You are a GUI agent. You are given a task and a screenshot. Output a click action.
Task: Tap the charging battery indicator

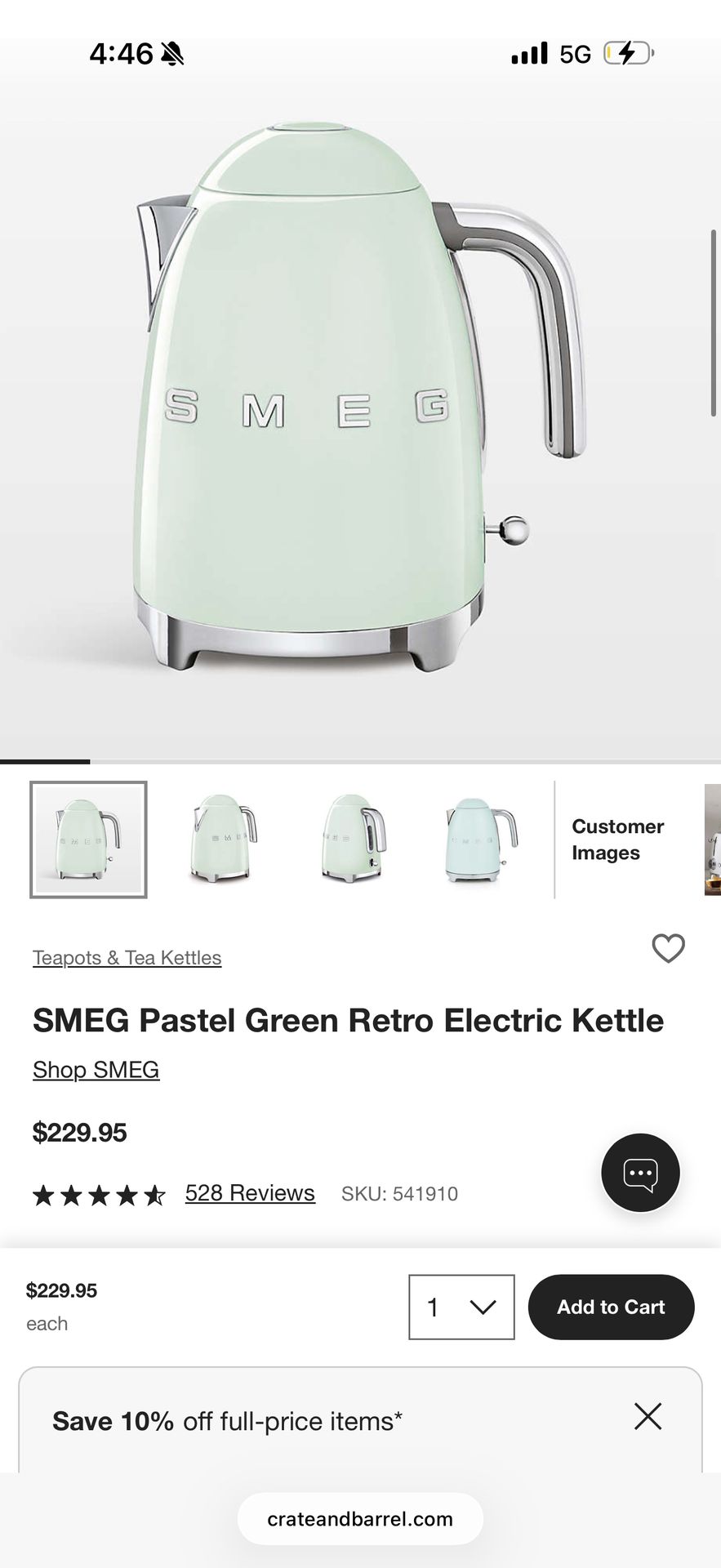click(625, 51)
